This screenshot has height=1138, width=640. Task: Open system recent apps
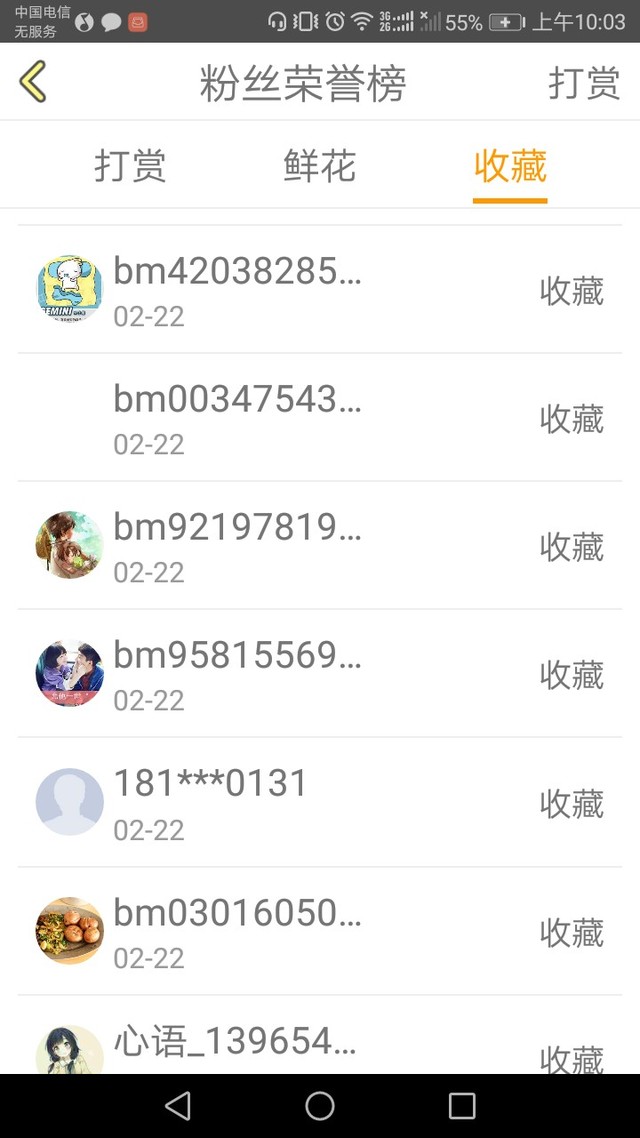pyautogui.click(x=462, y=1106)
